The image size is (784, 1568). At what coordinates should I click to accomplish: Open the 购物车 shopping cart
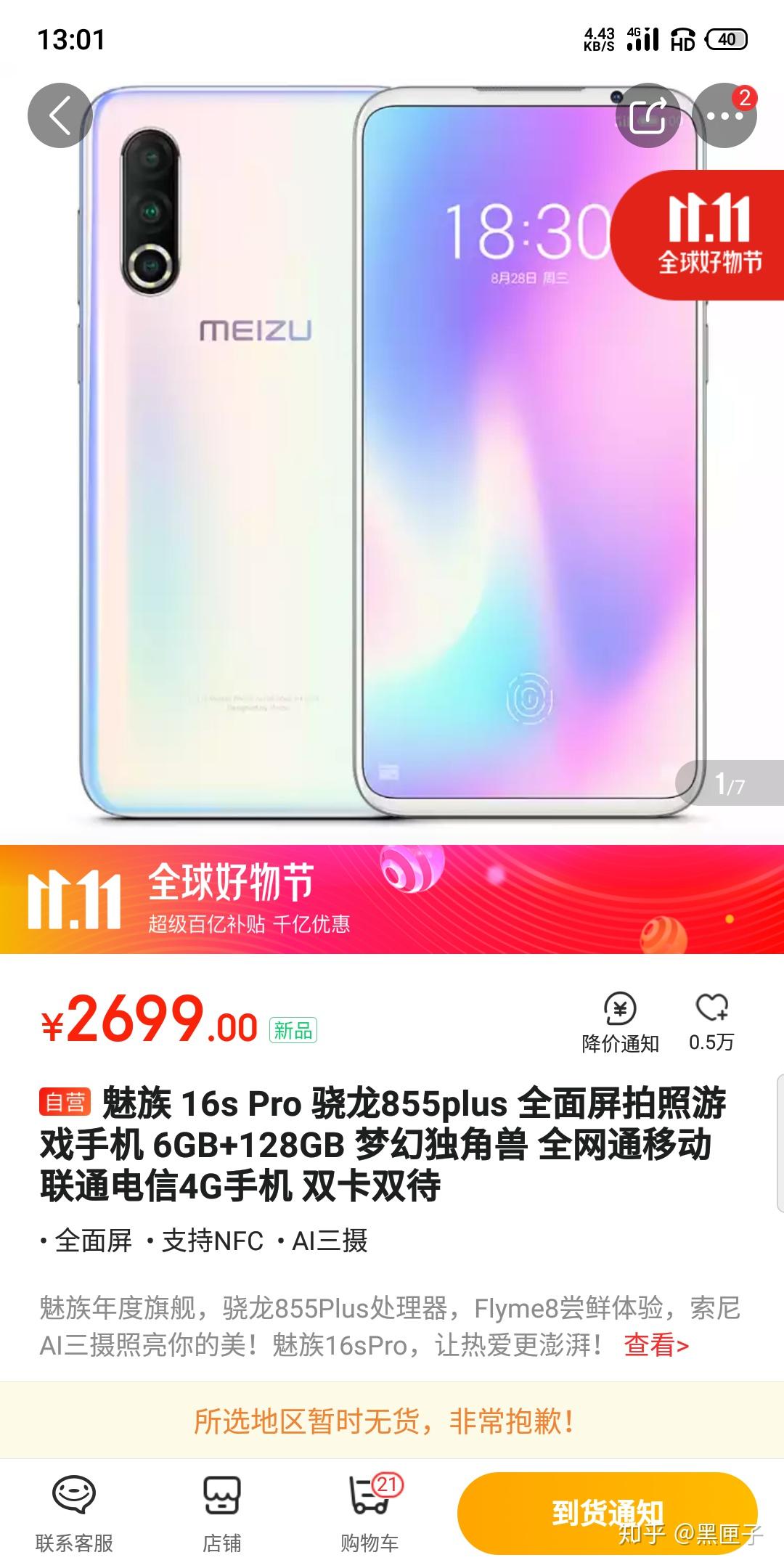369,1513
